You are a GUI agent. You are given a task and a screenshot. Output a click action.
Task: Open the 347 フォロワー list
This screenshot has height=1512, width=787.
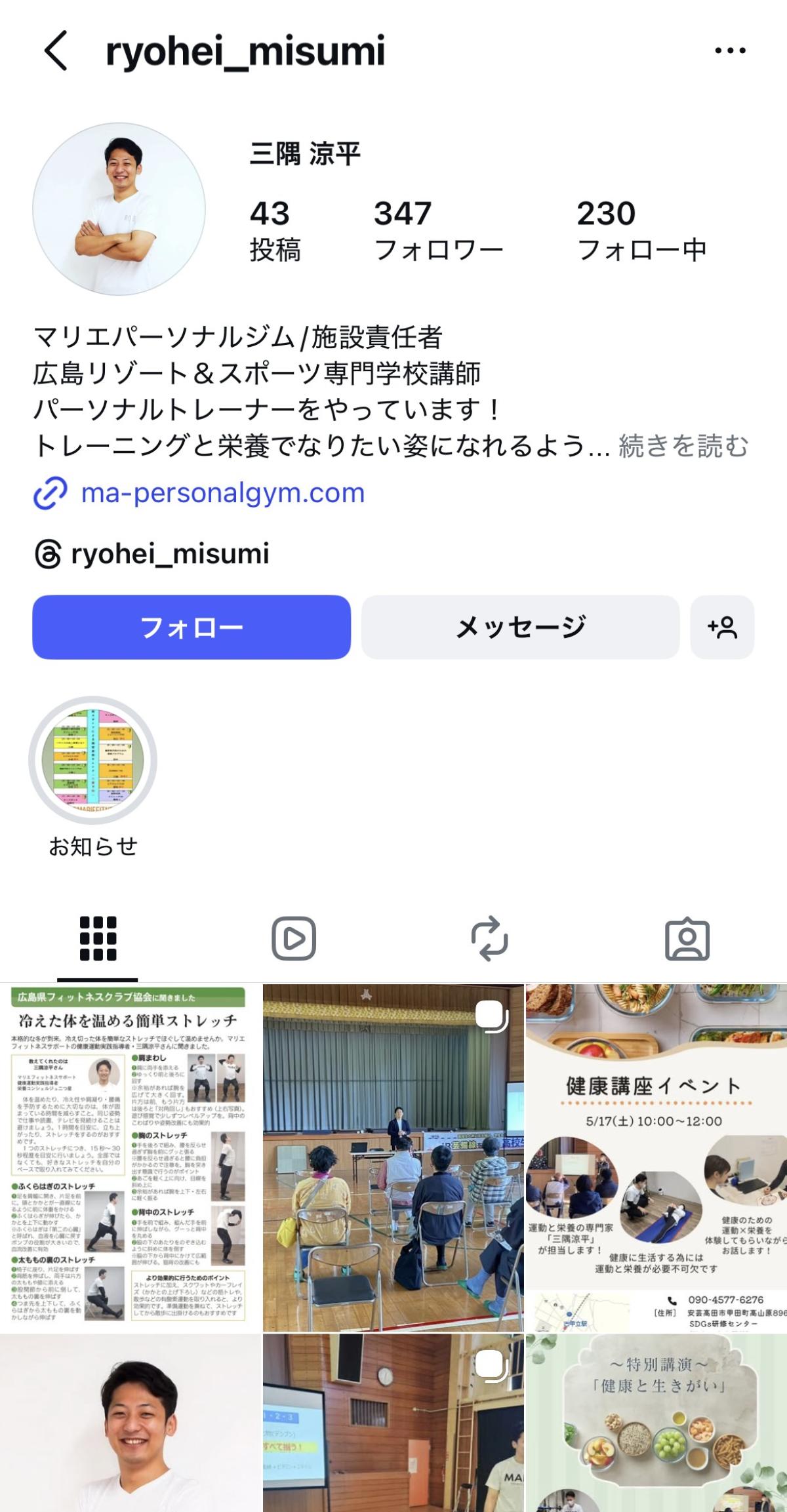click(x=438, y=231)
